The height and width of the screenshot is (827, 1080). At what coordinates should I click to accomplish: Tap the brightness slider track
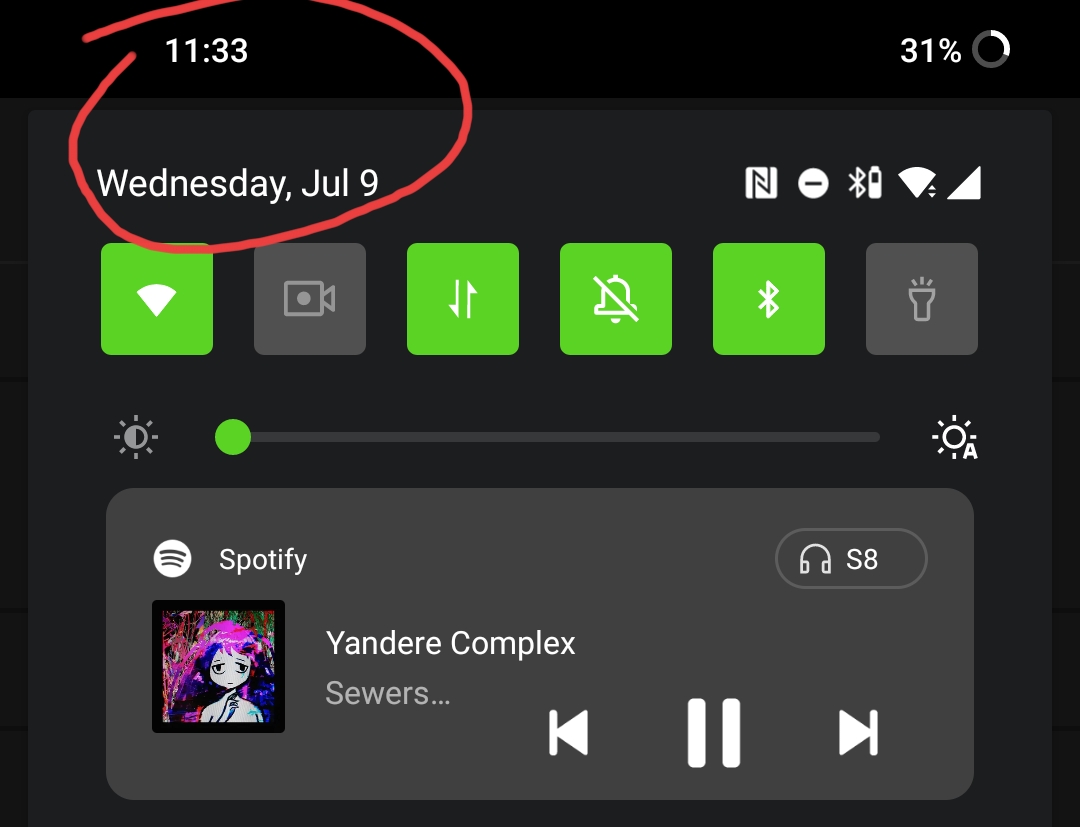point(560,437)
